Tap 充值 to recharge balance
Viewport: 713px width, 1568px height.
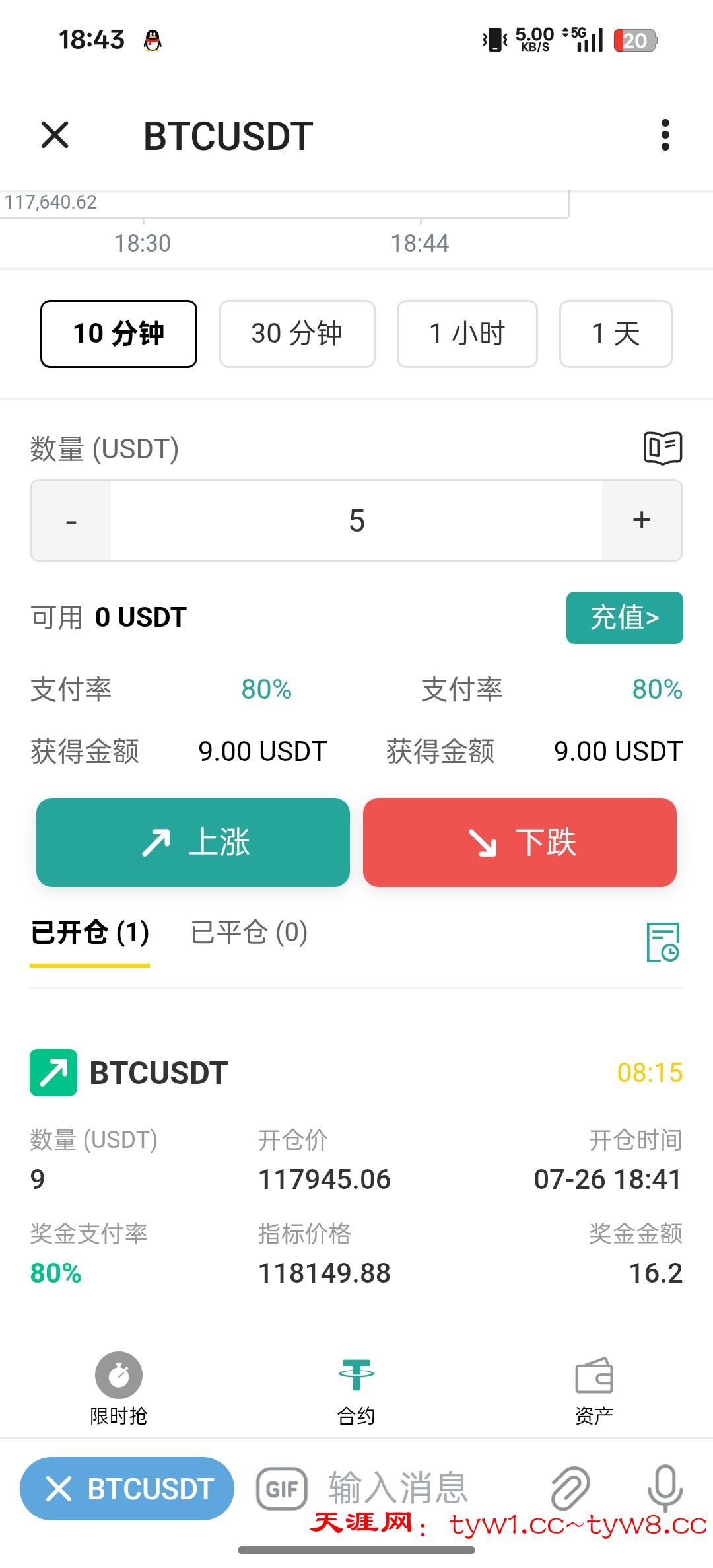(625, 618)
